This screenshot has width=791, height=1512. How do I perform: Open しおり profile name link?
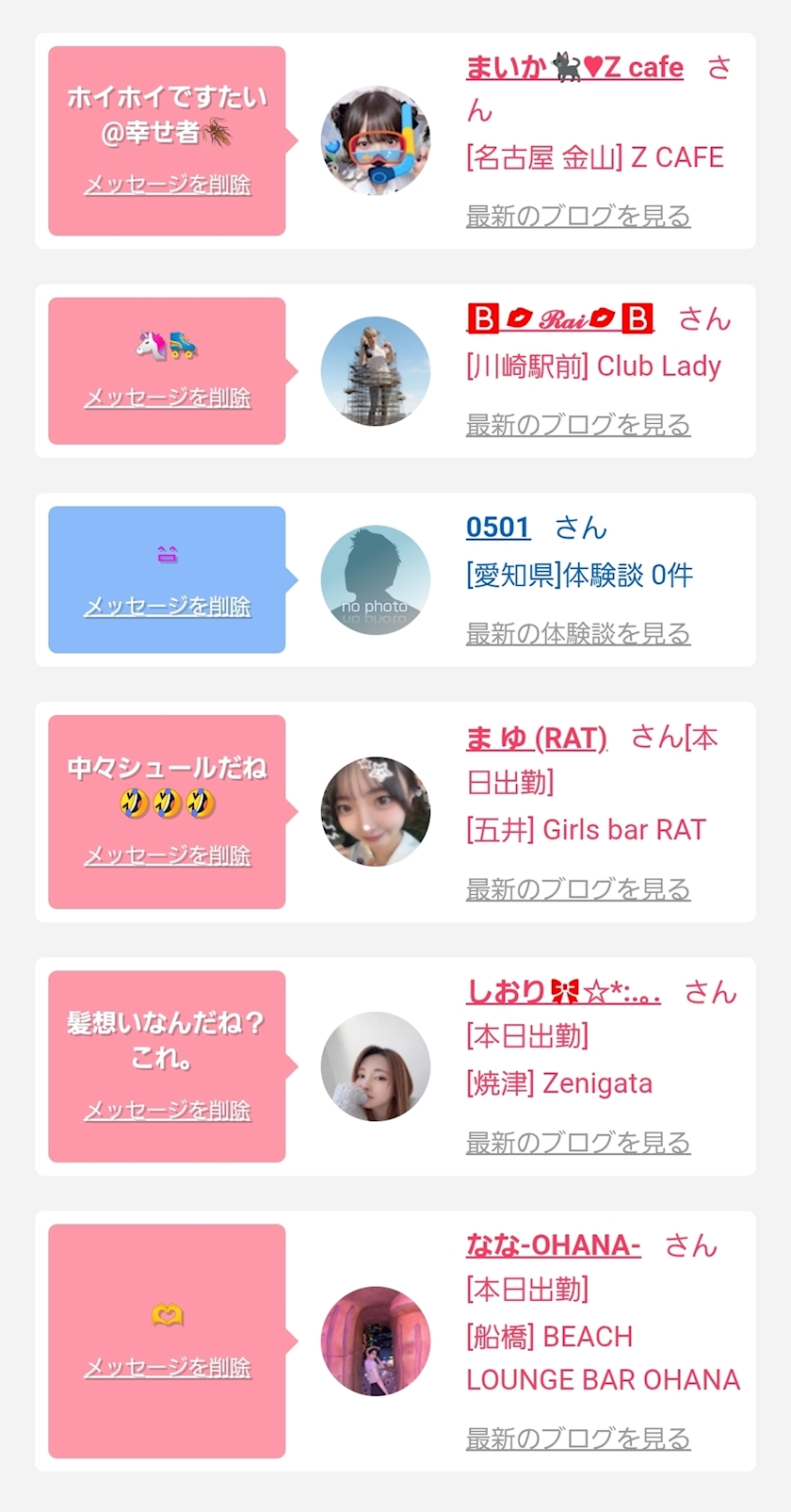click(x=563, y=991)
